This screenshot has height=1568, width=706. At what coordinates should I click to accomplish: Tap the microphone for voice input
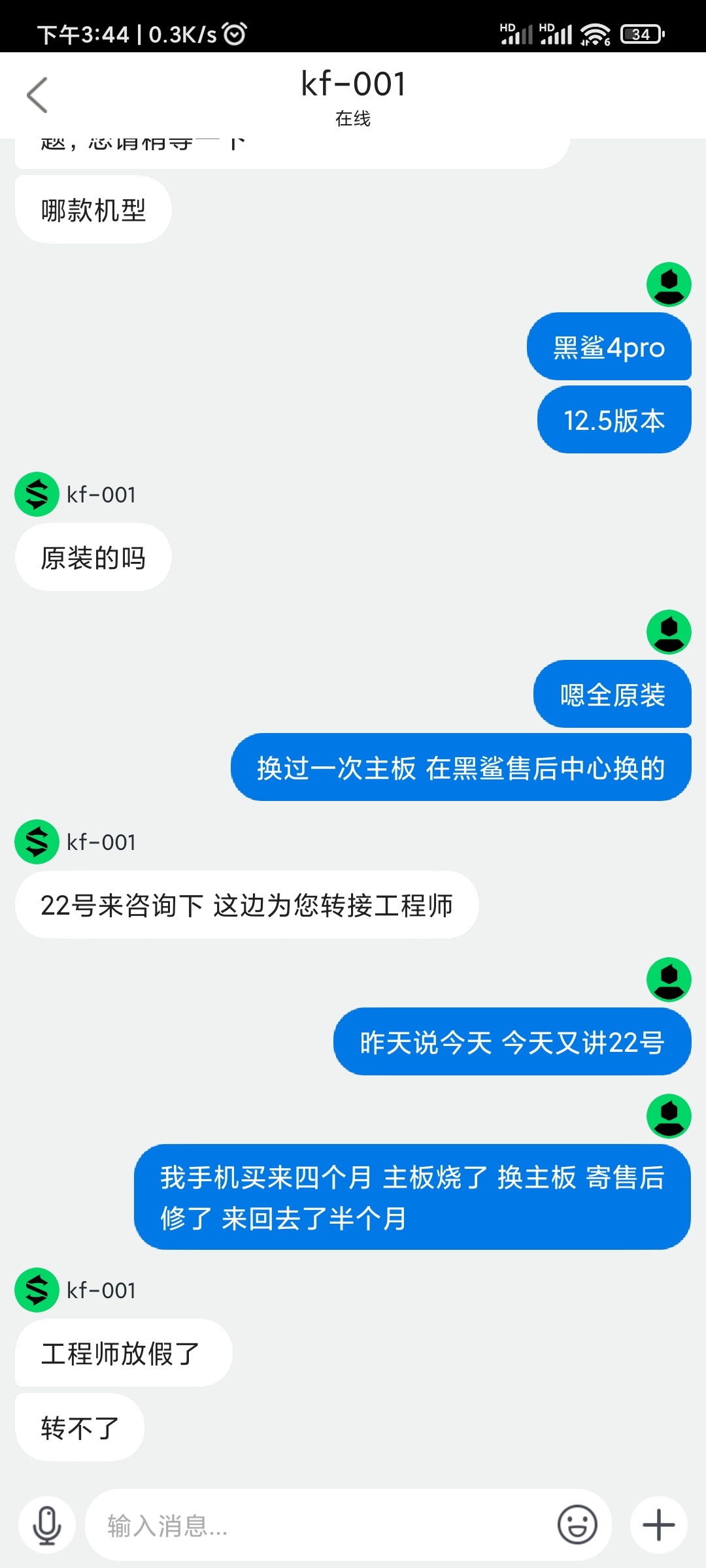[47, 1526]
